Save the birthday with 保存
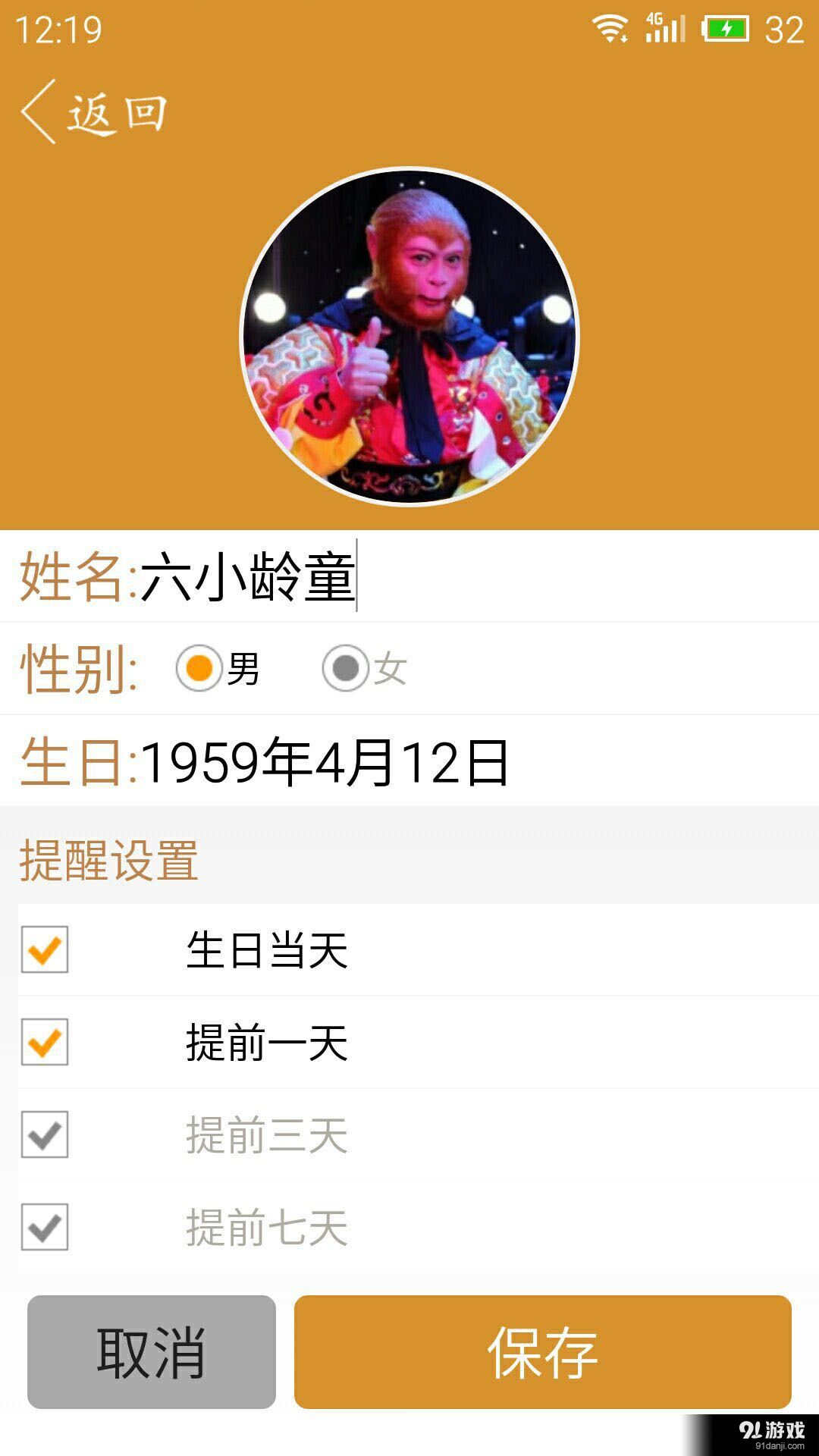This screenshot has width=819, height=1456. click(x=543, y=1352)
